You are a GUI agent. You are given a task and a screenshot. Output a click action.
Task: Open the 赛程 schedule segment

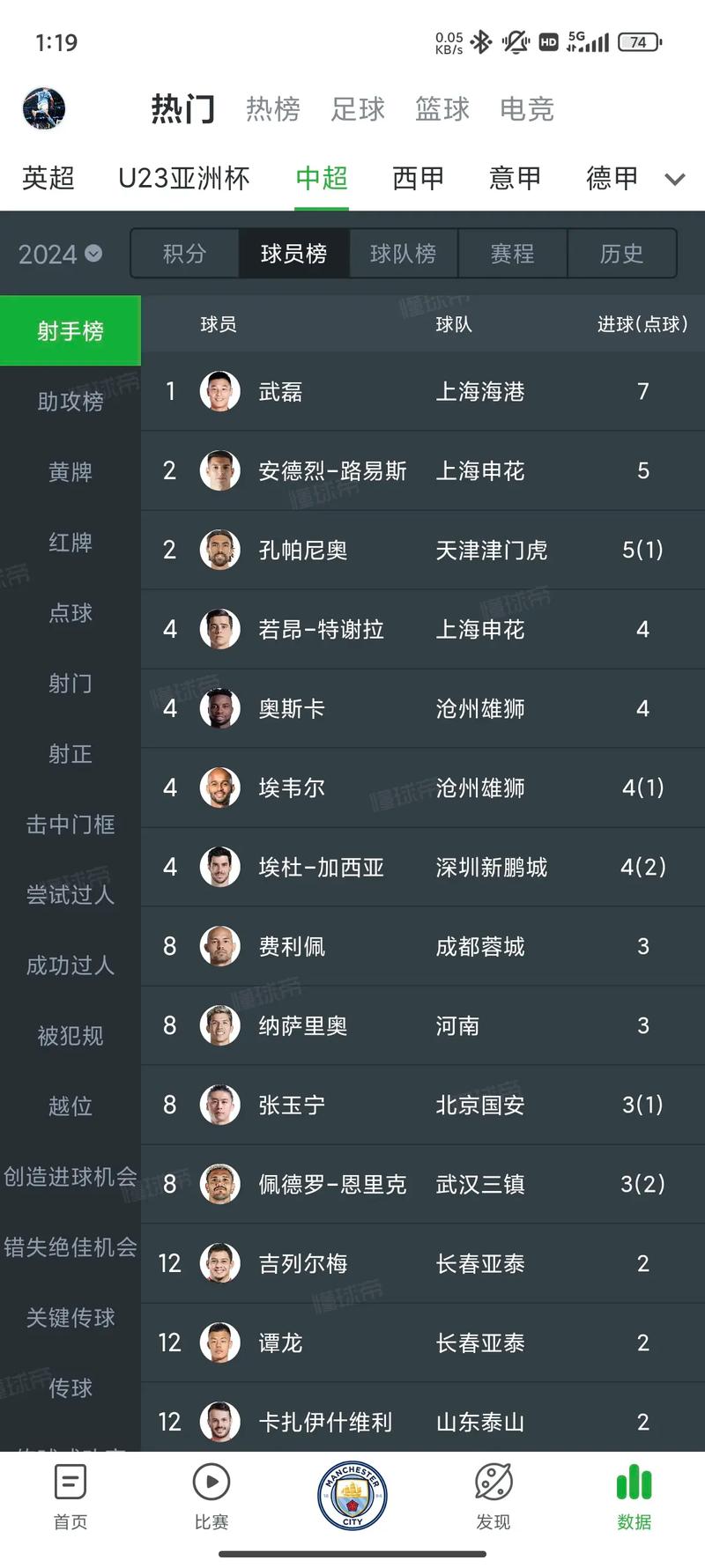point(512,254)
